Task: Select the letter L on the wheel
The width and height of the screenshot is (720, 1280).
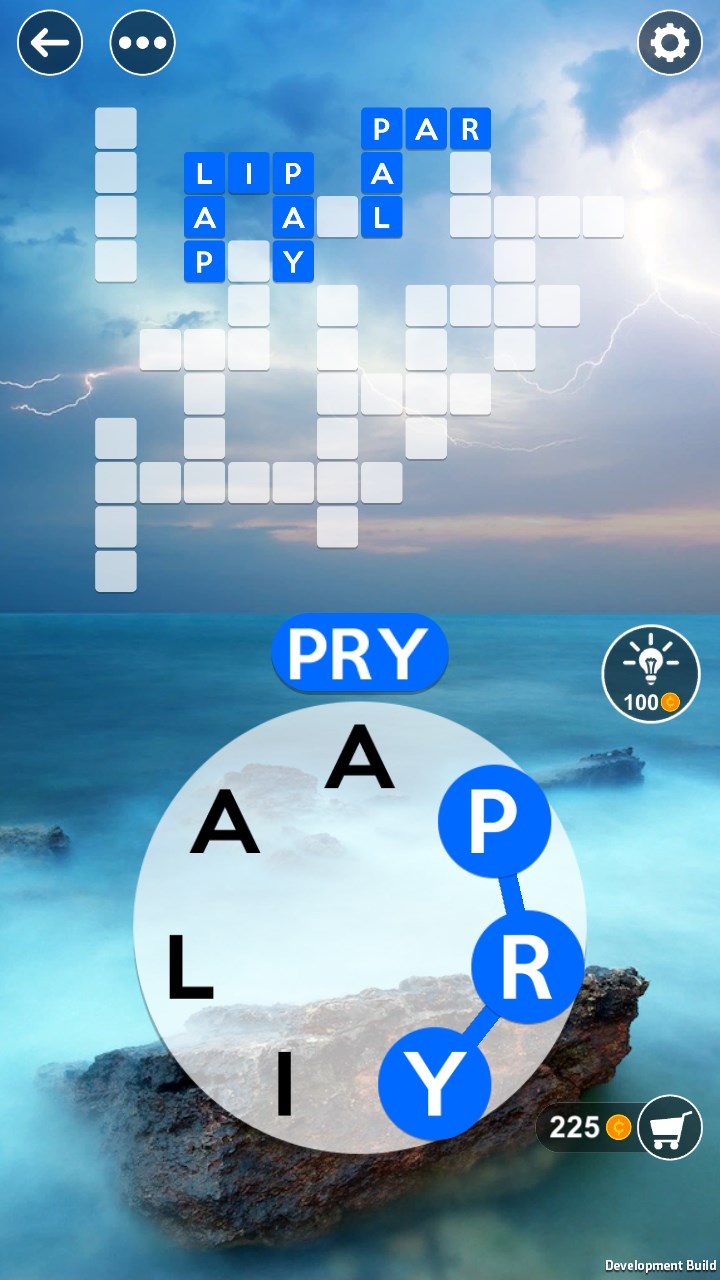Action: coord(190,967)
